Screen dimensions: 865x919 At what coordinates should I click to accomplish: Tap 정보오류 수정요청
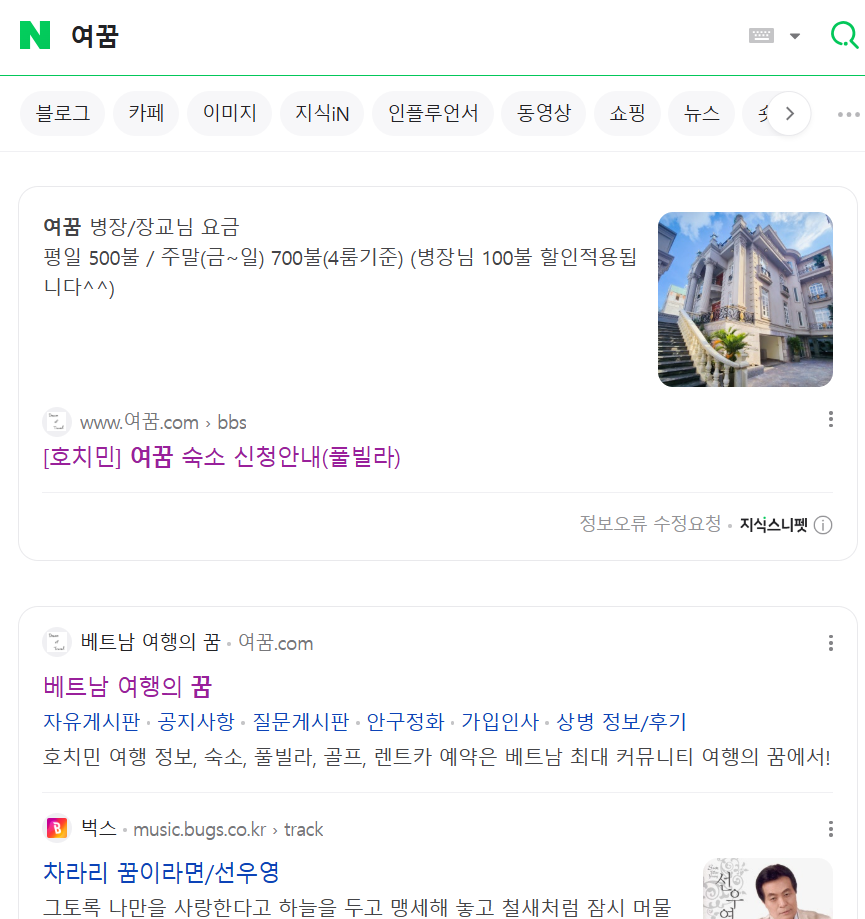click(650, 524)
